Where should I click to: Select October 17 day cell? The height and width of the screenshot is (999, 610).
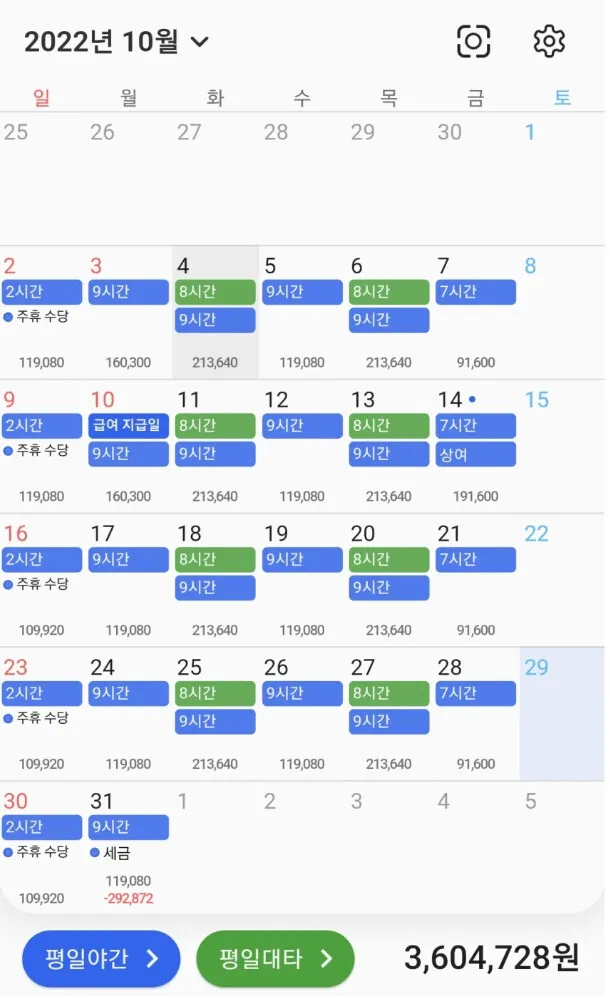pyautogui.click(x=128, y=580)
